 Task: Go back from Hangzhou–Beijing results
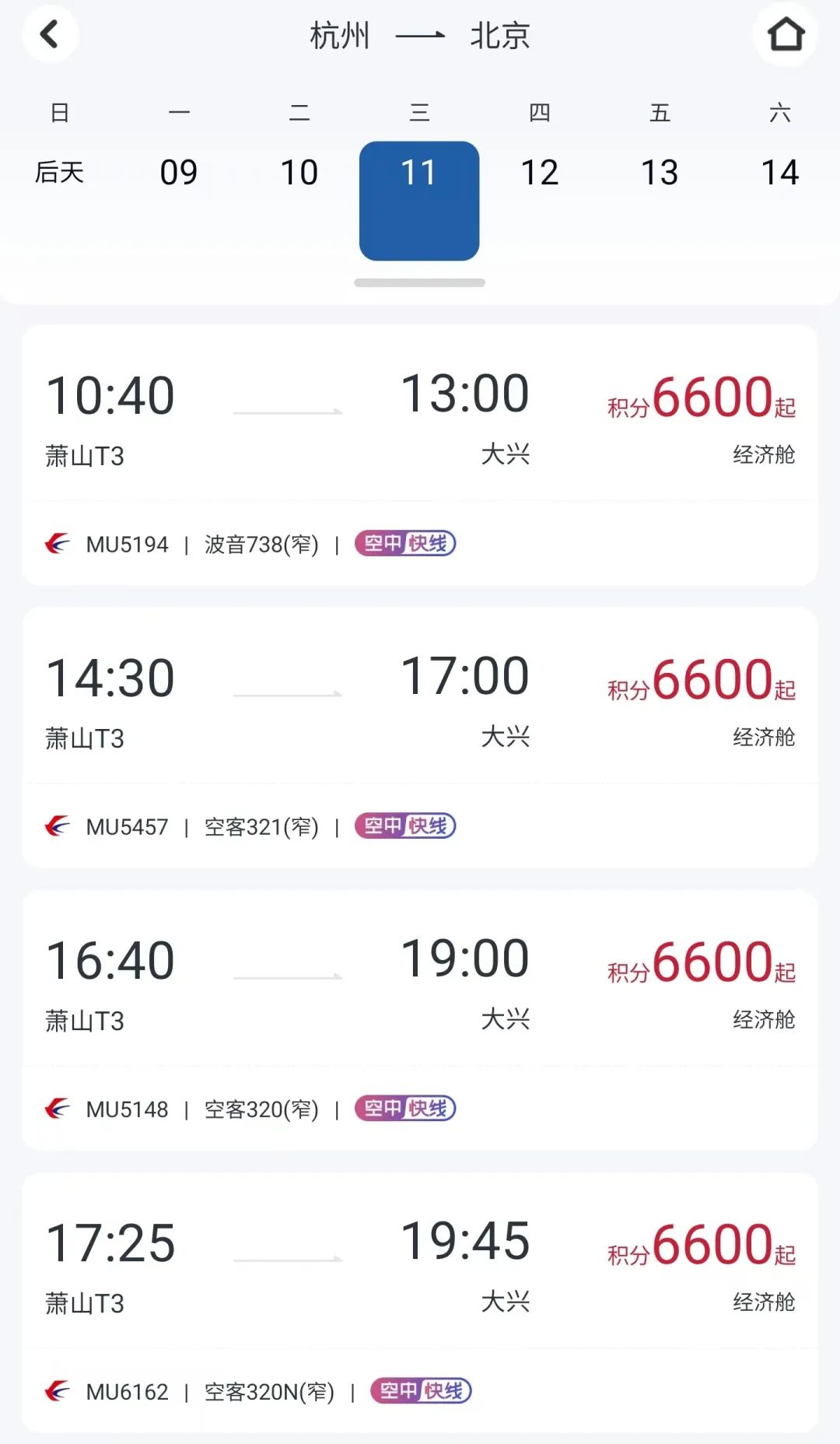click(50, 34)
